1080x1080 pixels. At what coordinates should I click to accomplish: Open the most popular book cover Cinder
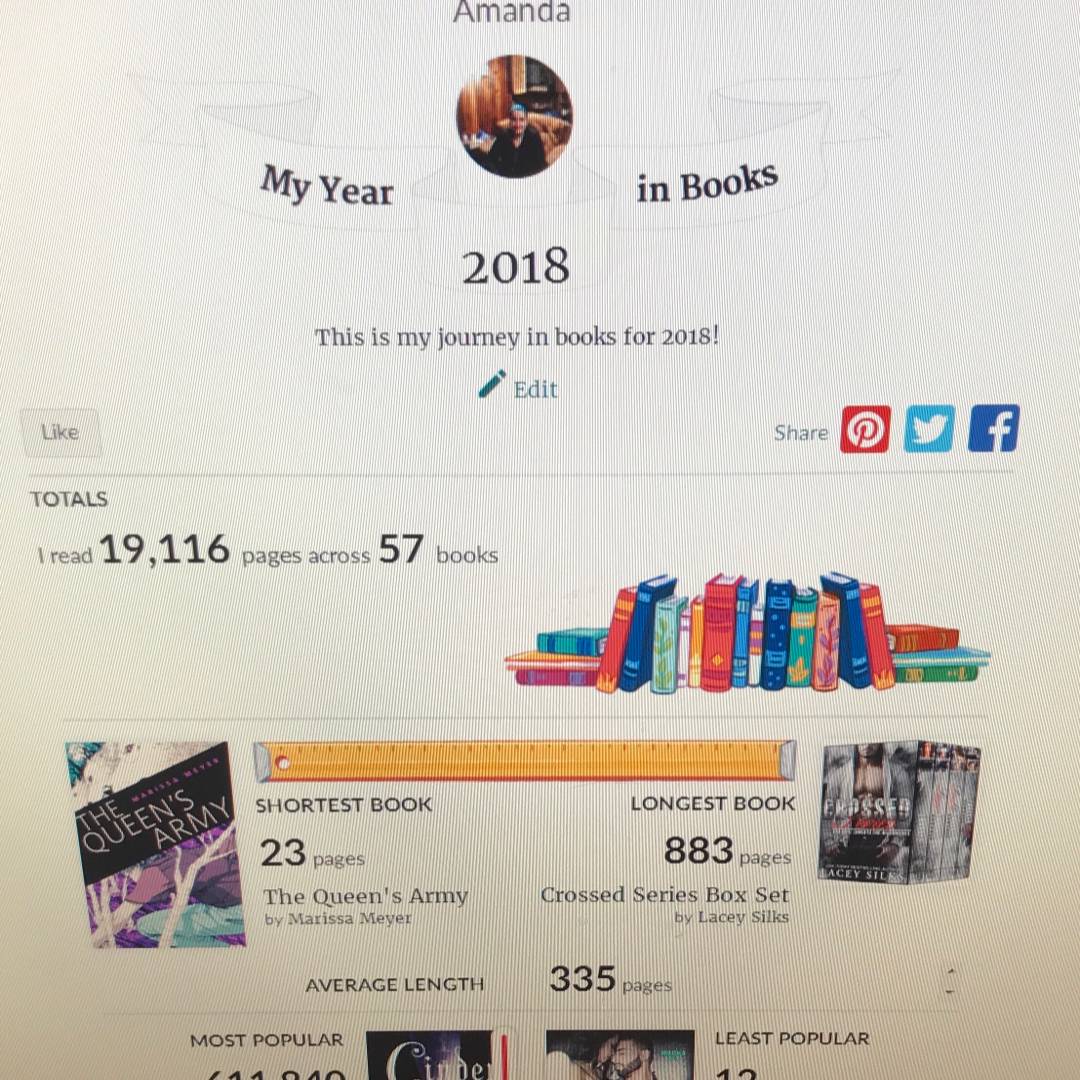[430, 1055]
